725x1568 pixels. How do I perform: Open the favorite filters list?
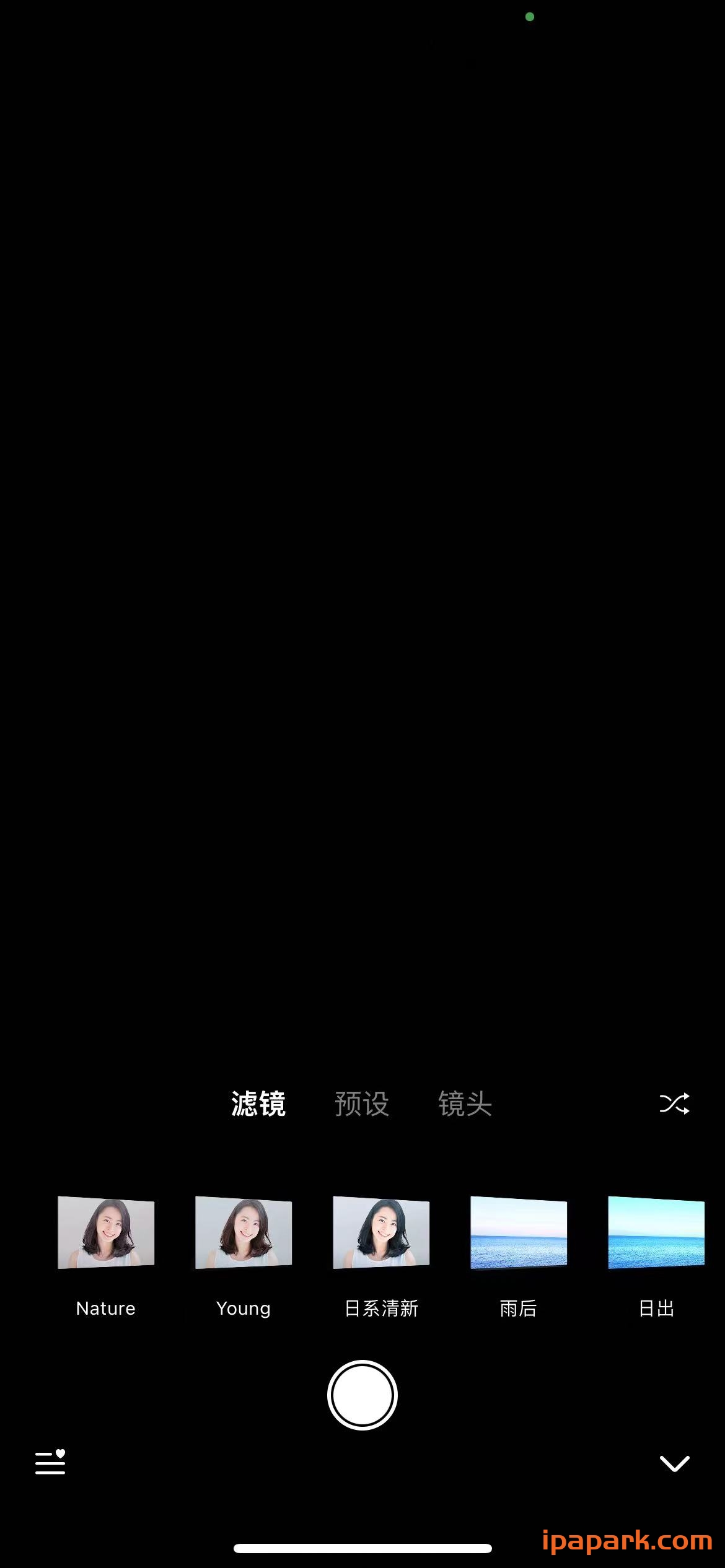coord(50,1463)
